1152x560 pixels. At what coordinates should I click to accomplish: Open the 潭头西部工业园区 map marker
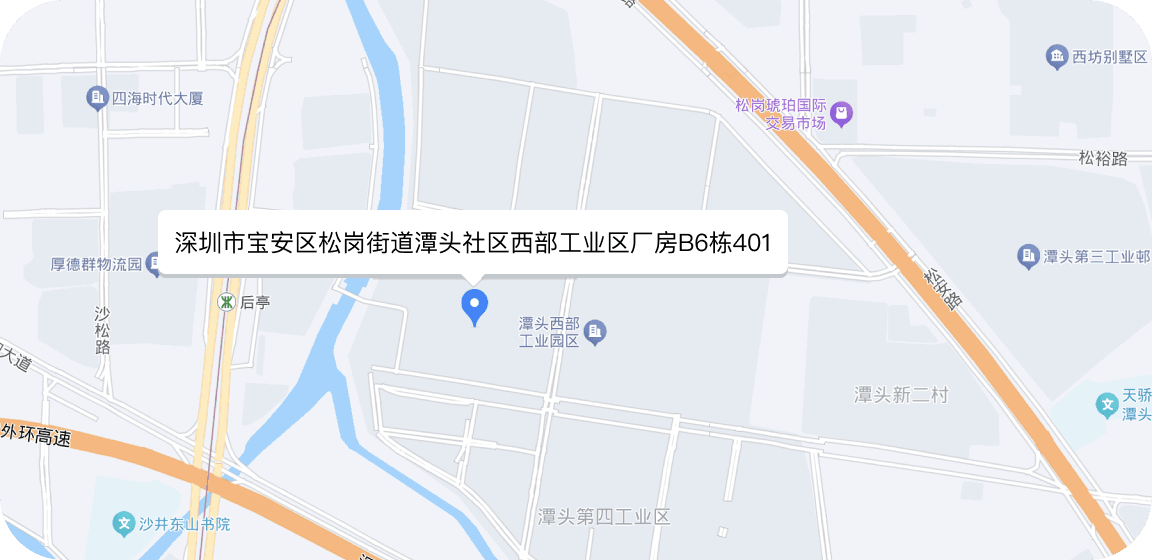(595, 332)
